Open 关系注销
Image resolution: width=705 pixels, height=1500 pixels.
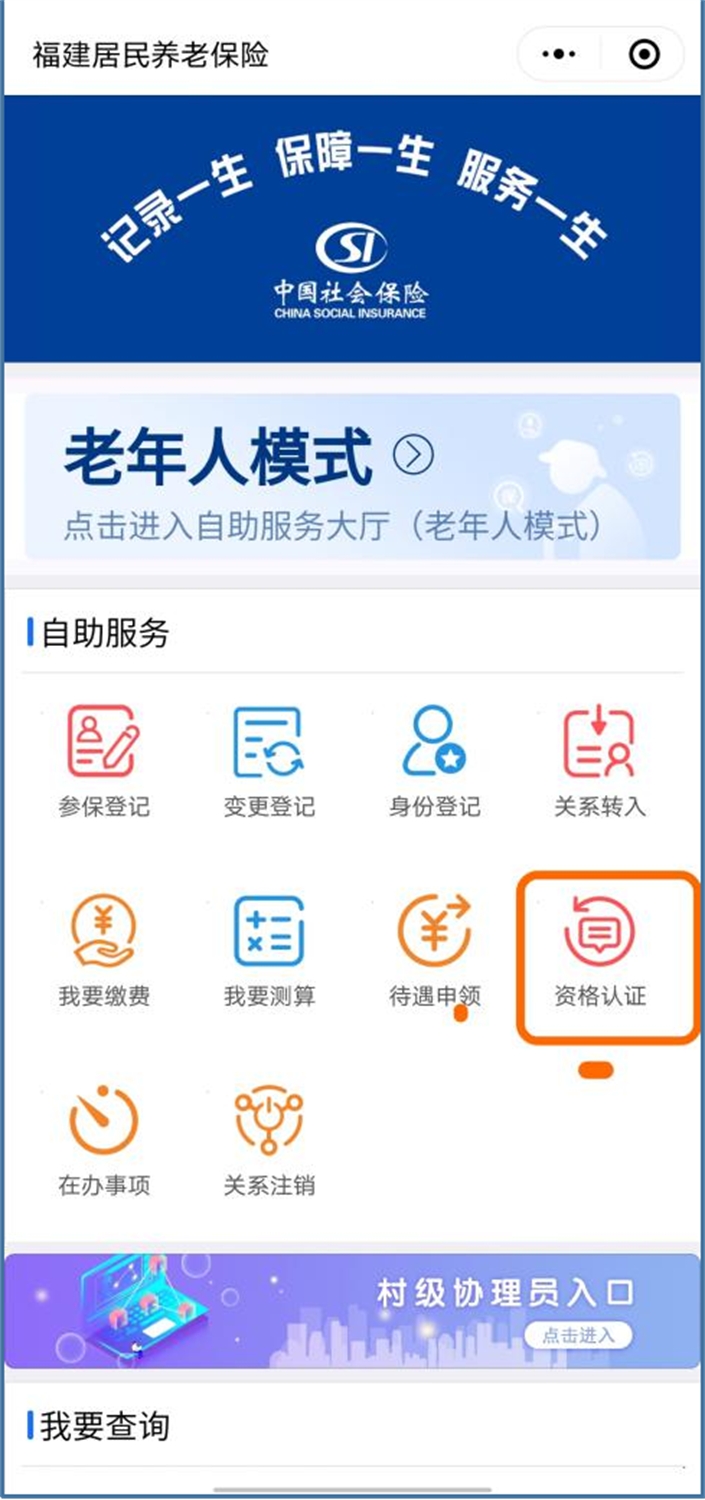(268, 1140)
